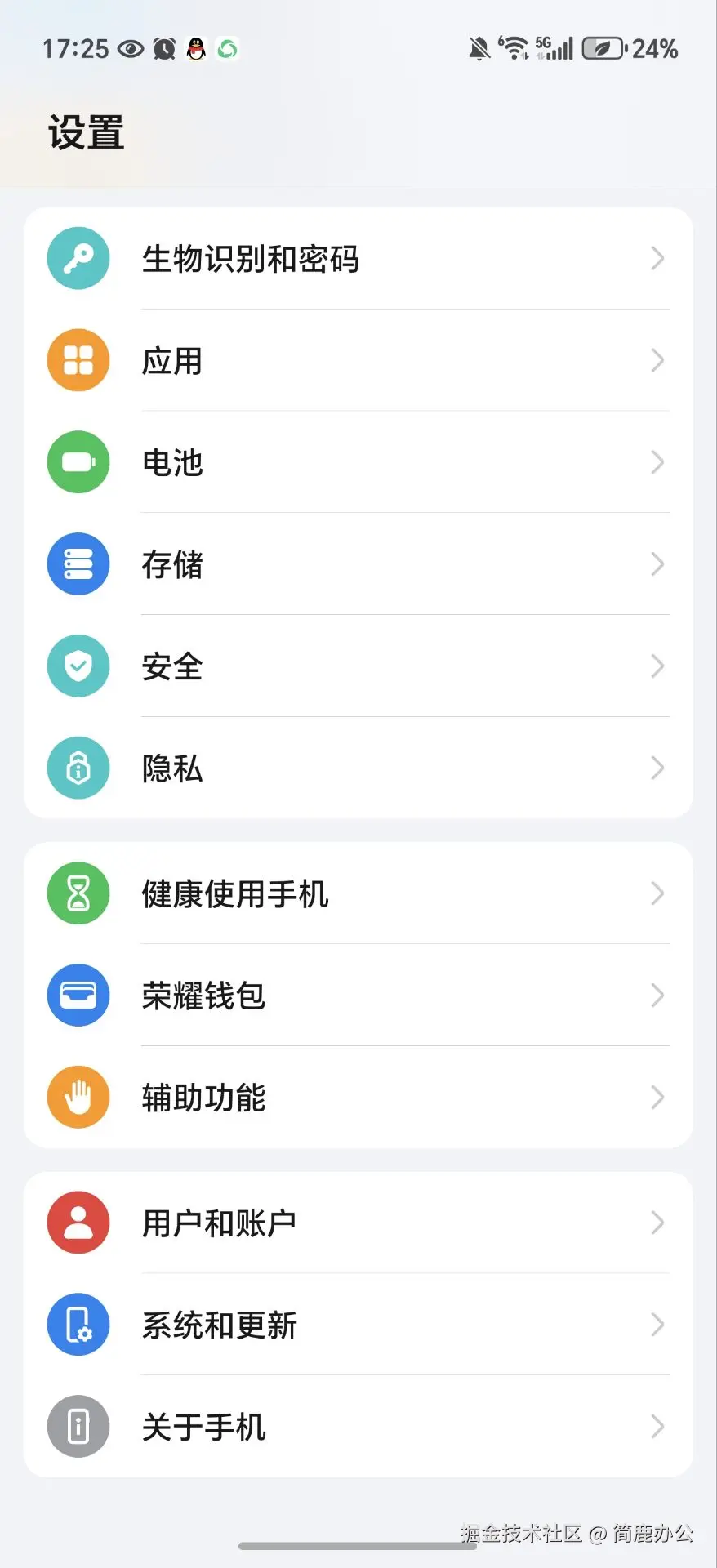Tap the 系统和更新 phone gear icon

coord(78,1325)
